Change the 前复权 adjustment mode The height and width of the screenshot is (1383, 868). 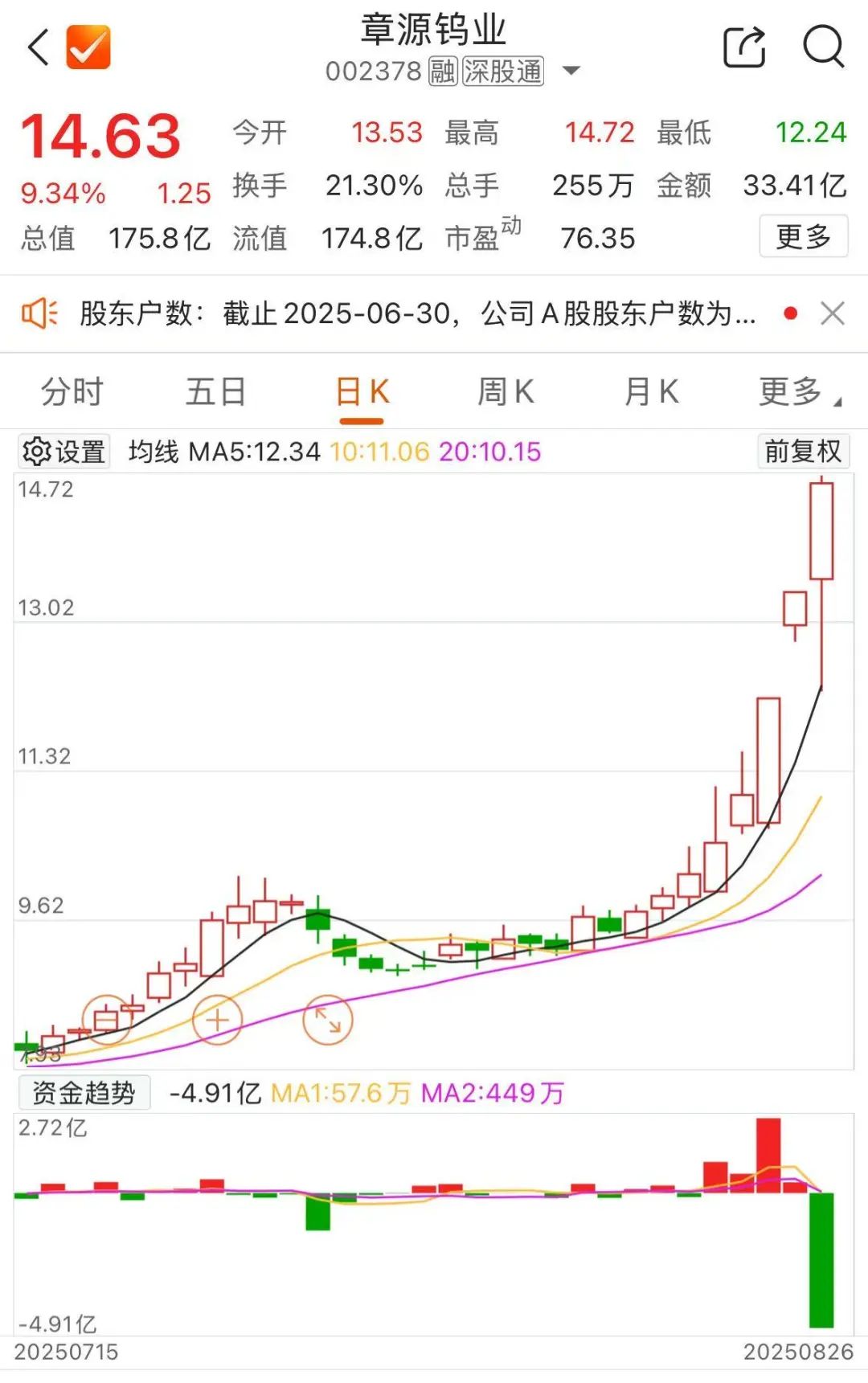802,452
